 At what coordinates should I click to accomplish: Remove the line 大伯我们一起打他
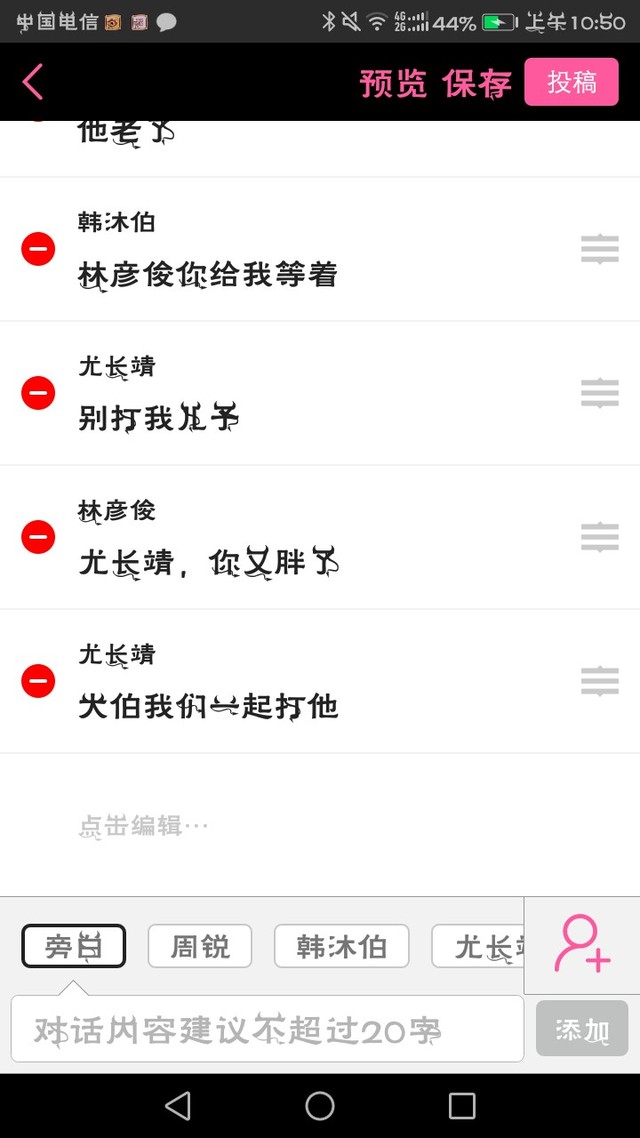[x=38, y=681]
